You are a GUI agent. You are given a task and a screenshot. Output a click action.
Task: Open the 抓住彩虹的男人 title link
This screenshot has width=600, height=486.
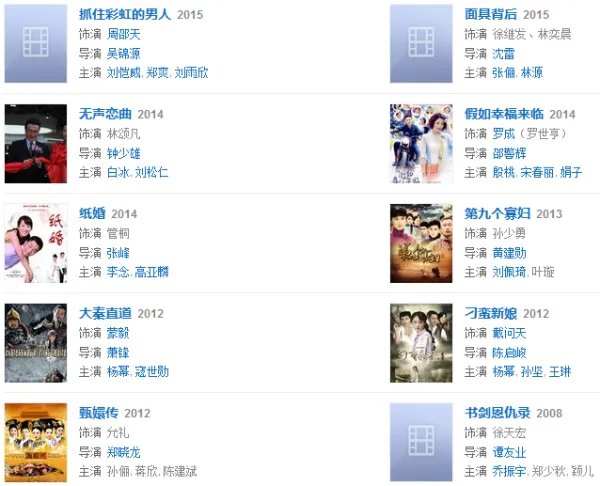tap(125, 15)
